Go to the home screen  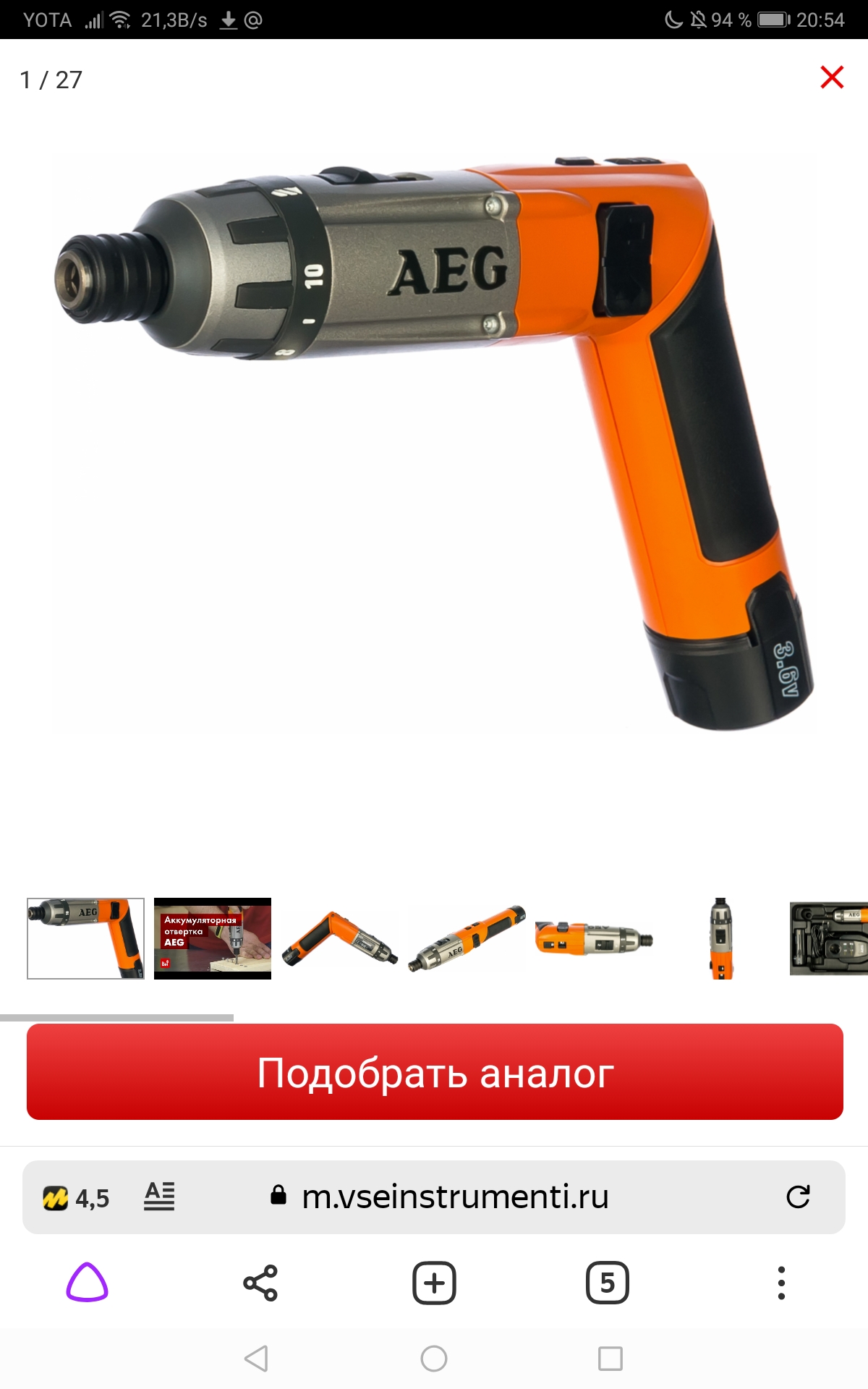434,1359
